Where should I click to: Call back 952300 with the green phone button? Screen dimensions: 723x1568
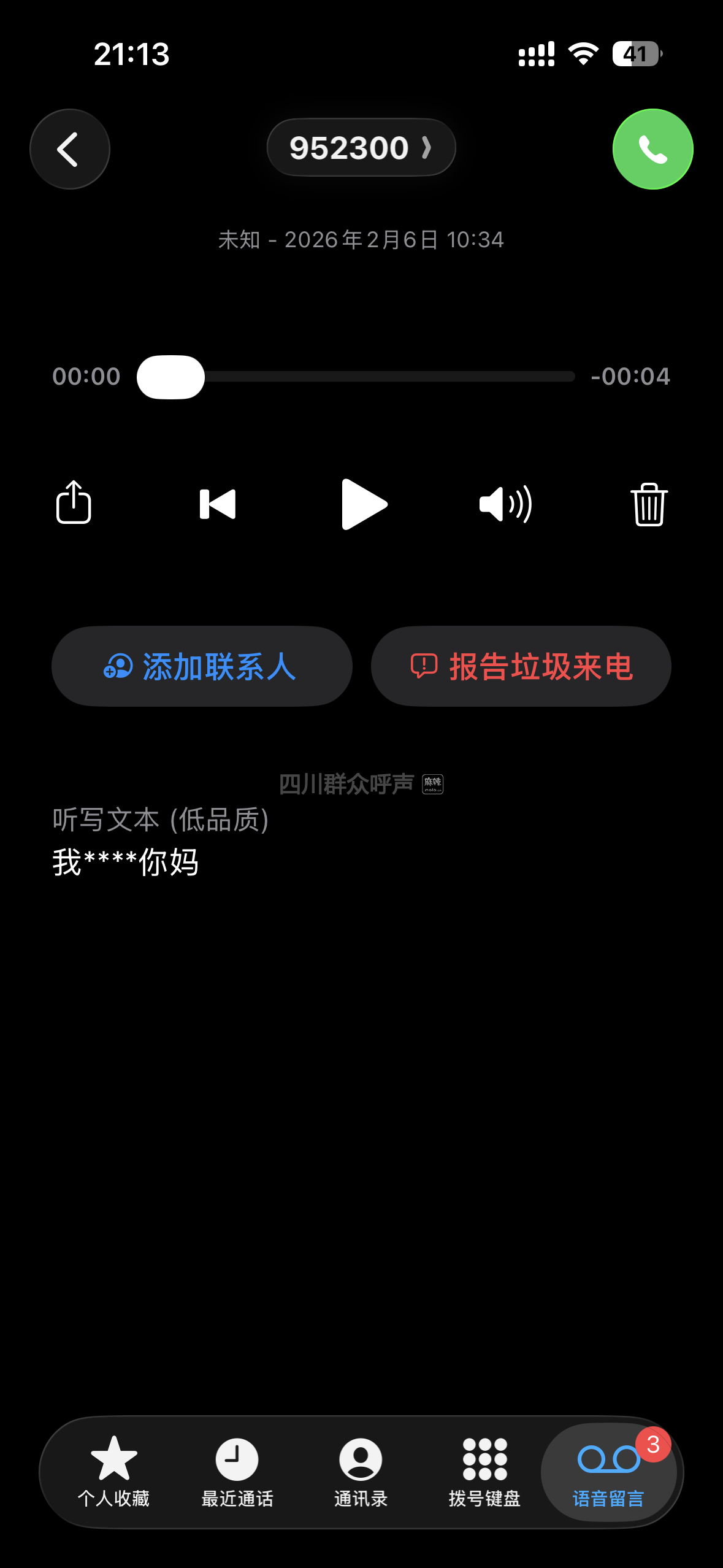(x=652, y=149)
